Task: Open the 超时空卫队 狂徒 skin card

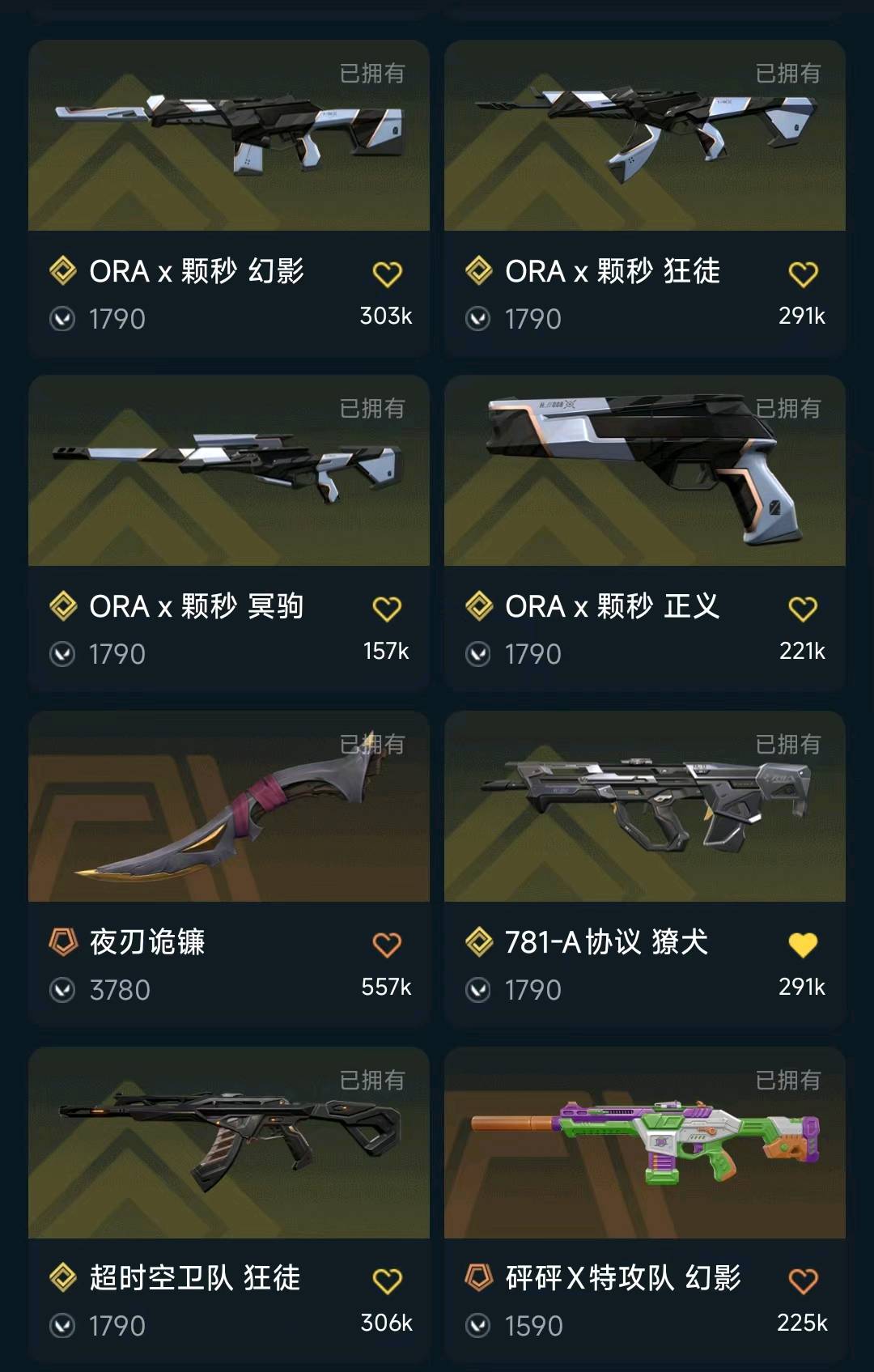Action: [x=228, y=1143]
